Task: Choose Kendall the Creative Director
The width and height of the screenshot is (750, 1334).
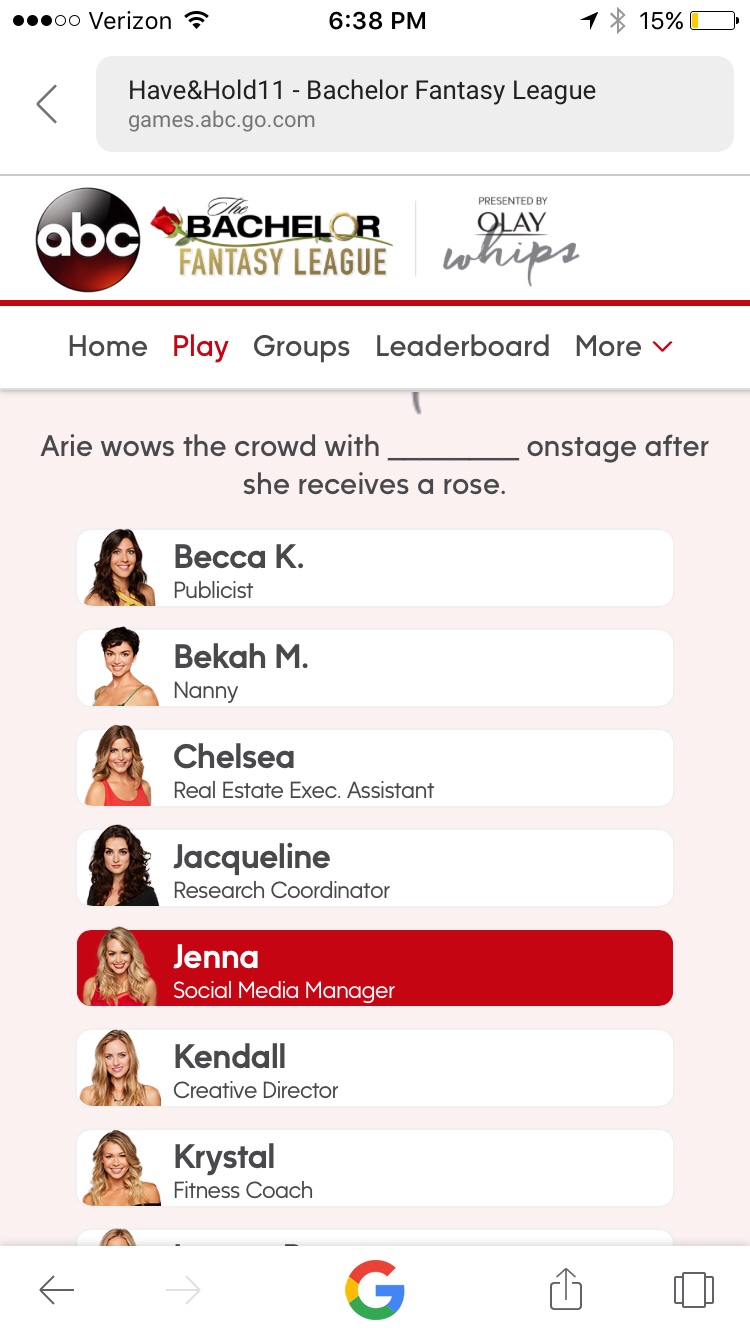Action: click(375, 1068)
